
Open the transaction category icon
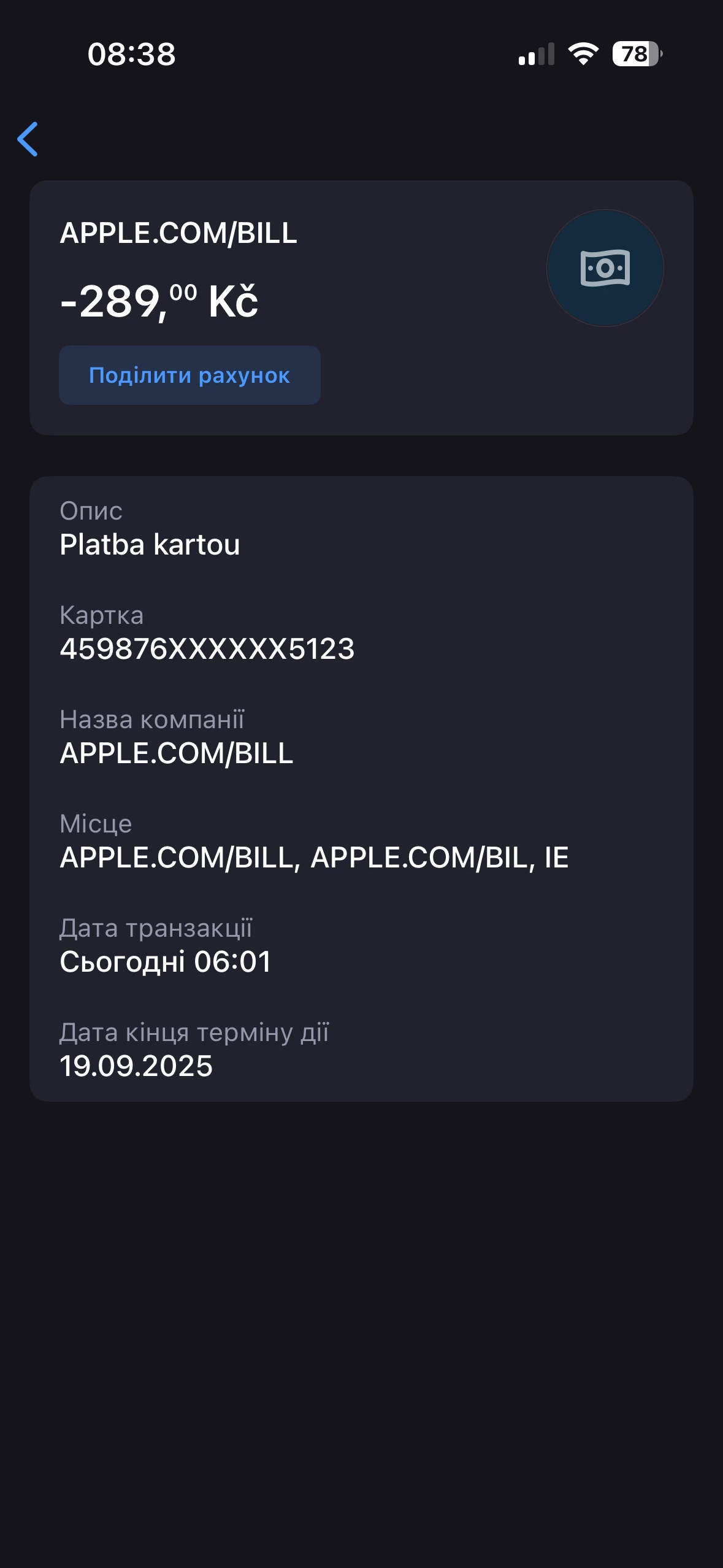click(605, 268)
